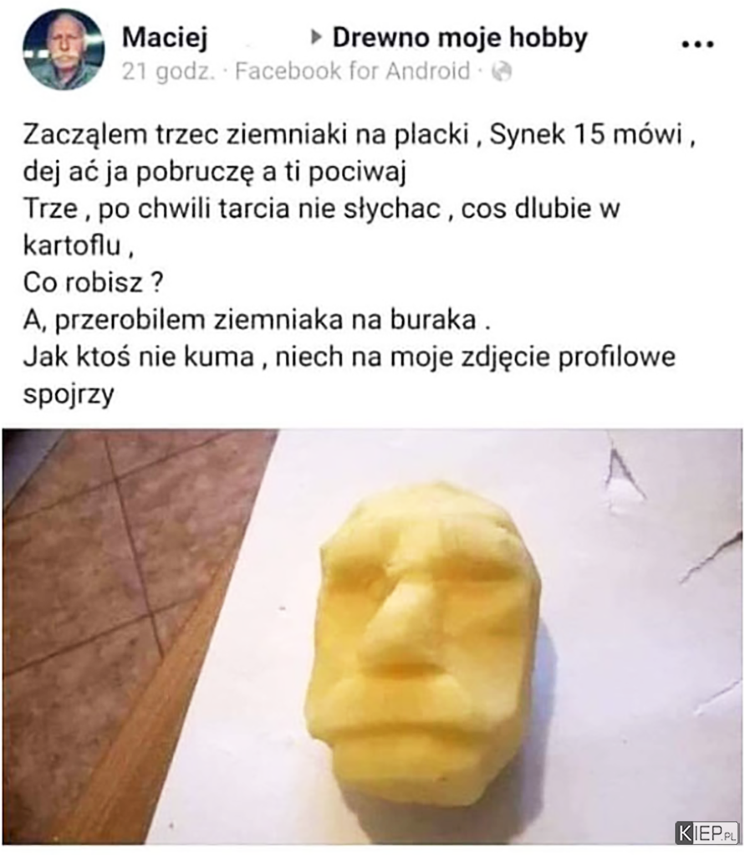Image resolution: width=750 pixels, height=855 pixels.
Task: Open the post's three-dot overflow menu
Action: (x=696, y=45)
